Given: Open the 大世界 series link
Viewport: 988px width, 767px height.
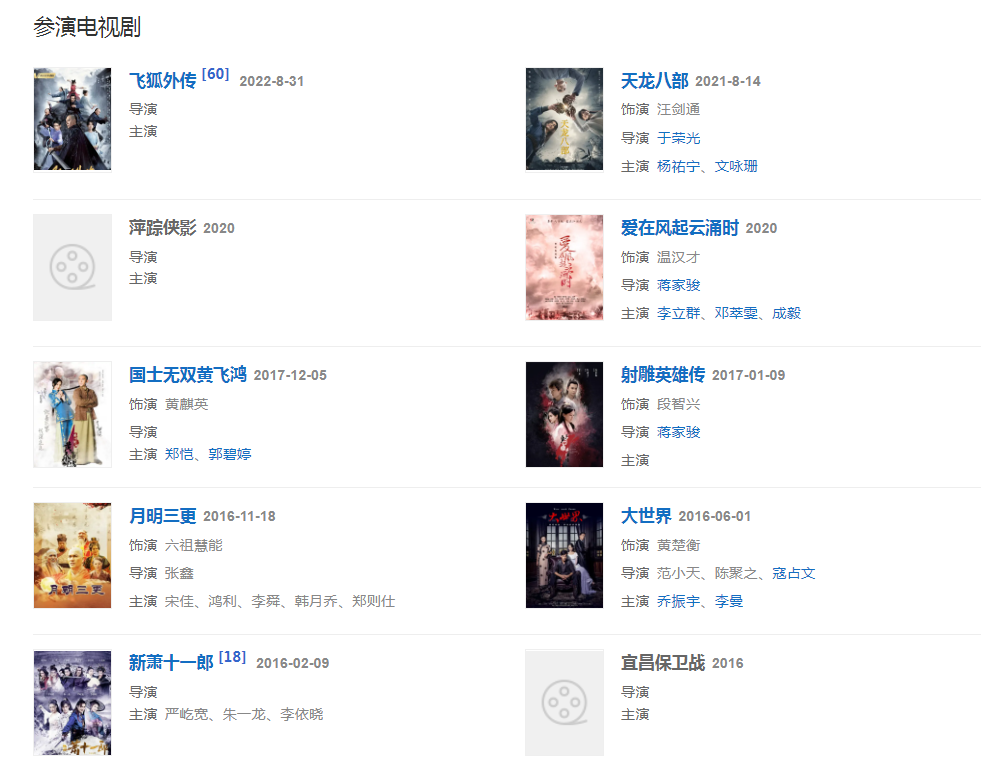Looking at the screenshot, I should pyautogui.click(x=645, y=516).
